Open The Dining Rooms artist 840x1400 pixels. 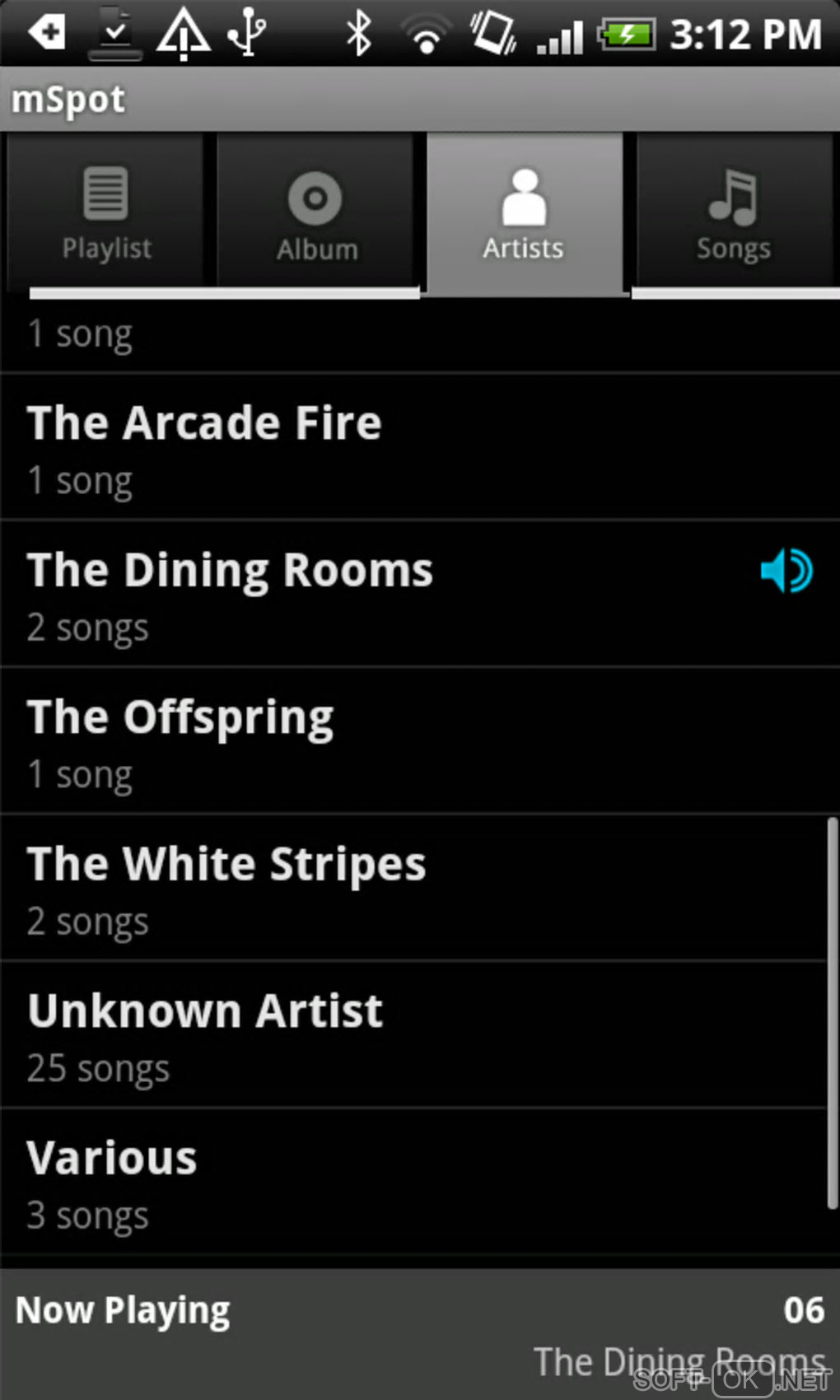420,594
